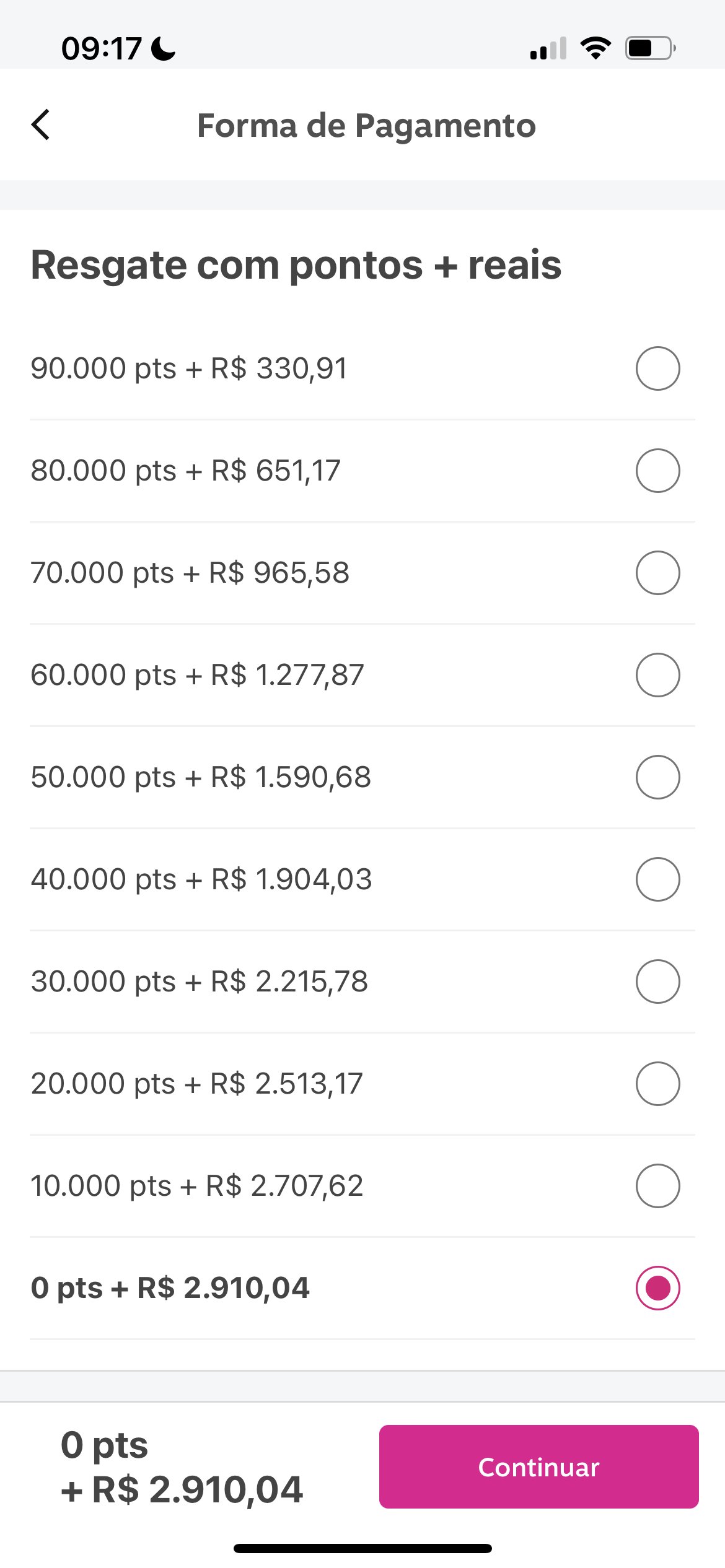This screenshot has width=725, height=1568.
Task: Select 60.000 pts + R$ 1.277,87
Action: [362, 675]
